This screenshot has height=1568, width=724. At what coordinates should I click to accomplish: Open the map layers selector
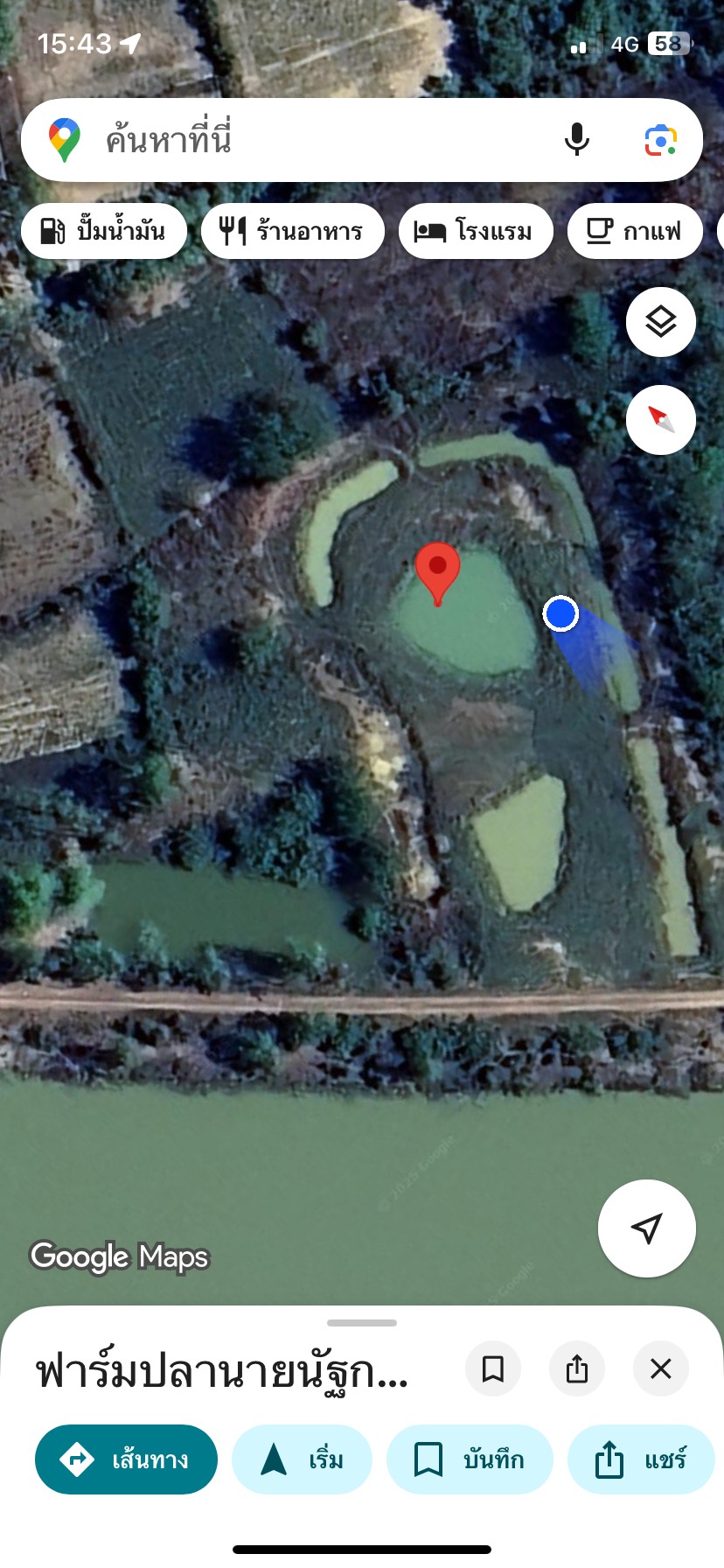(661, 322)
